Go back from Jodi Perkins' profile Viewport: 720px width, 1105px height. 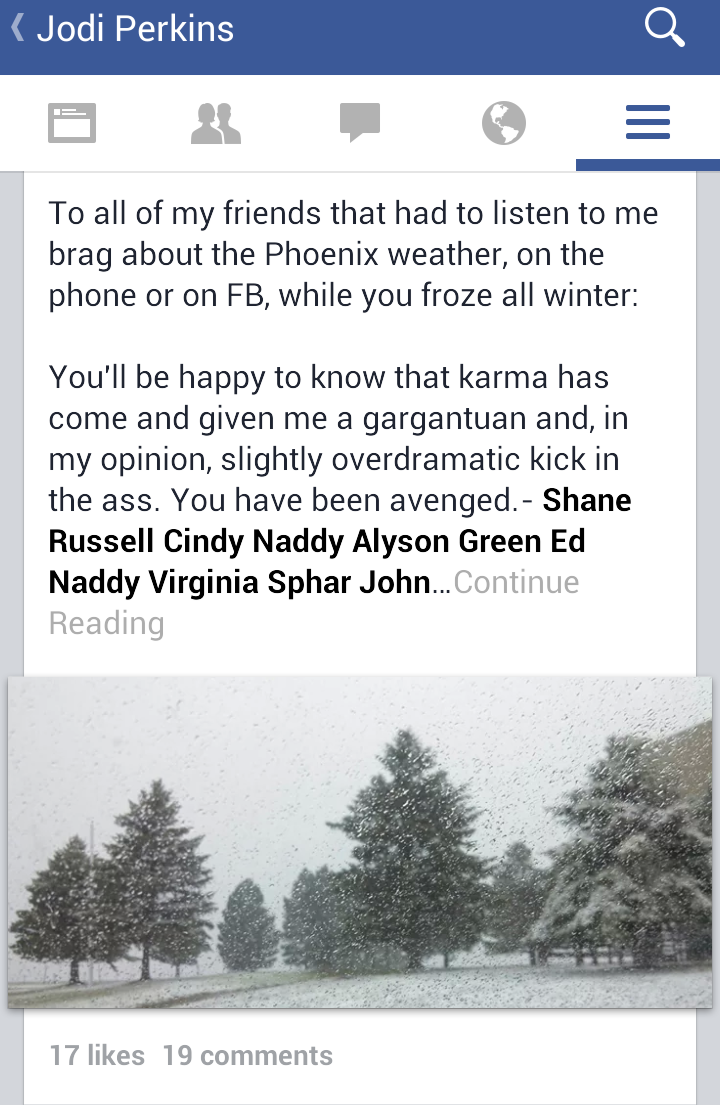click(x=18, y=28)
